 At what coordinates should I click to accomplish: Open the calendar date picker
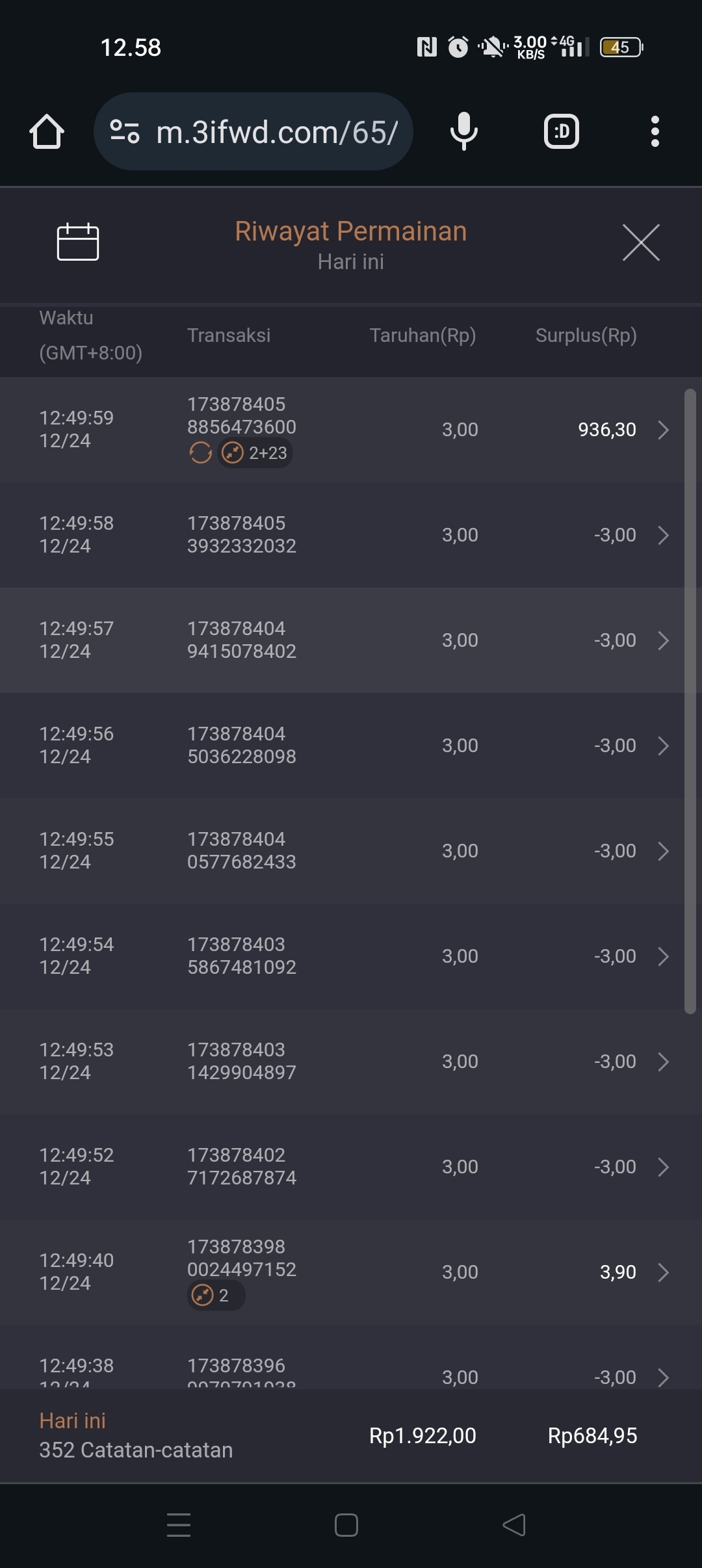click(x=78, y=242)
